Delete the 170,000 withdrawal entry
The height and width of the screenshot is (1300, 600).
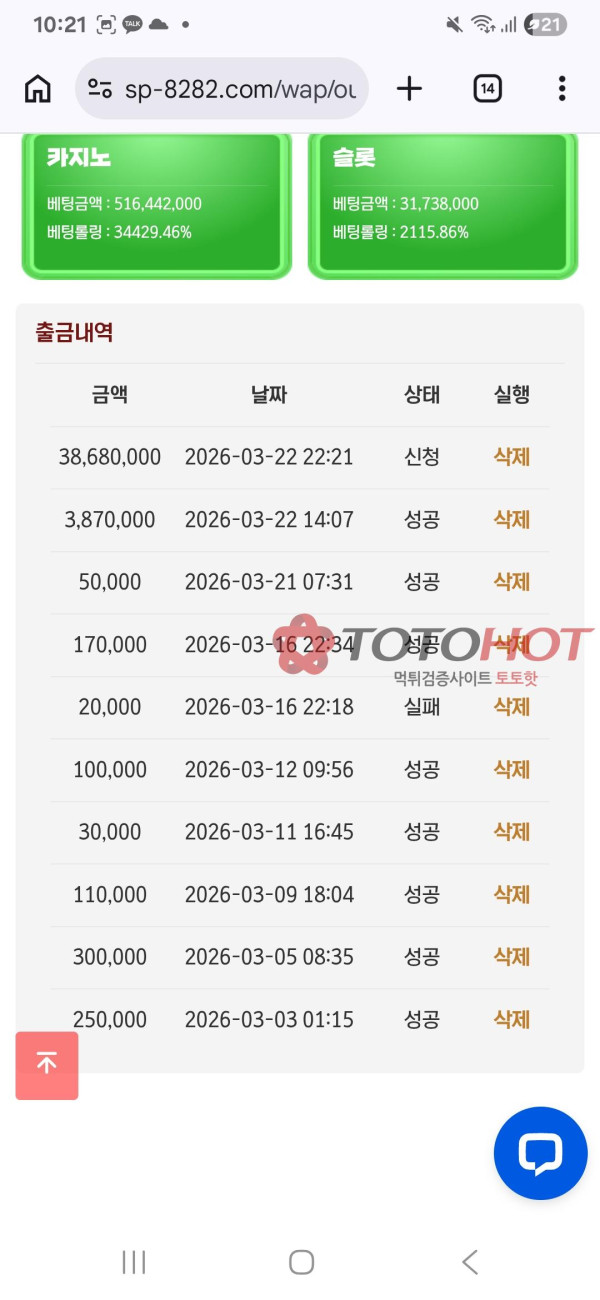point(511,645)
